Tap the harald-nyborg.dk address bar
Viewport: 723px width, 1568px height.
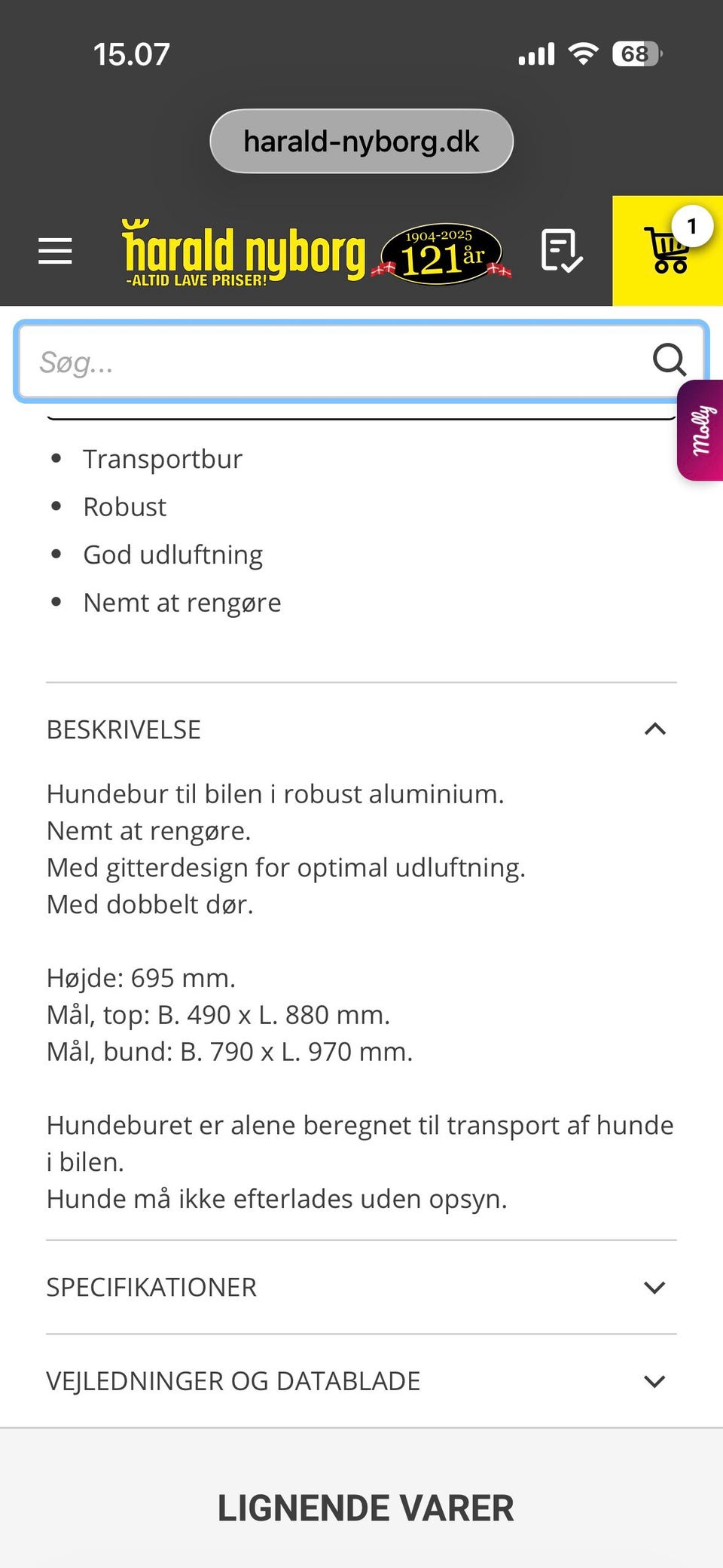pos(361,140)
